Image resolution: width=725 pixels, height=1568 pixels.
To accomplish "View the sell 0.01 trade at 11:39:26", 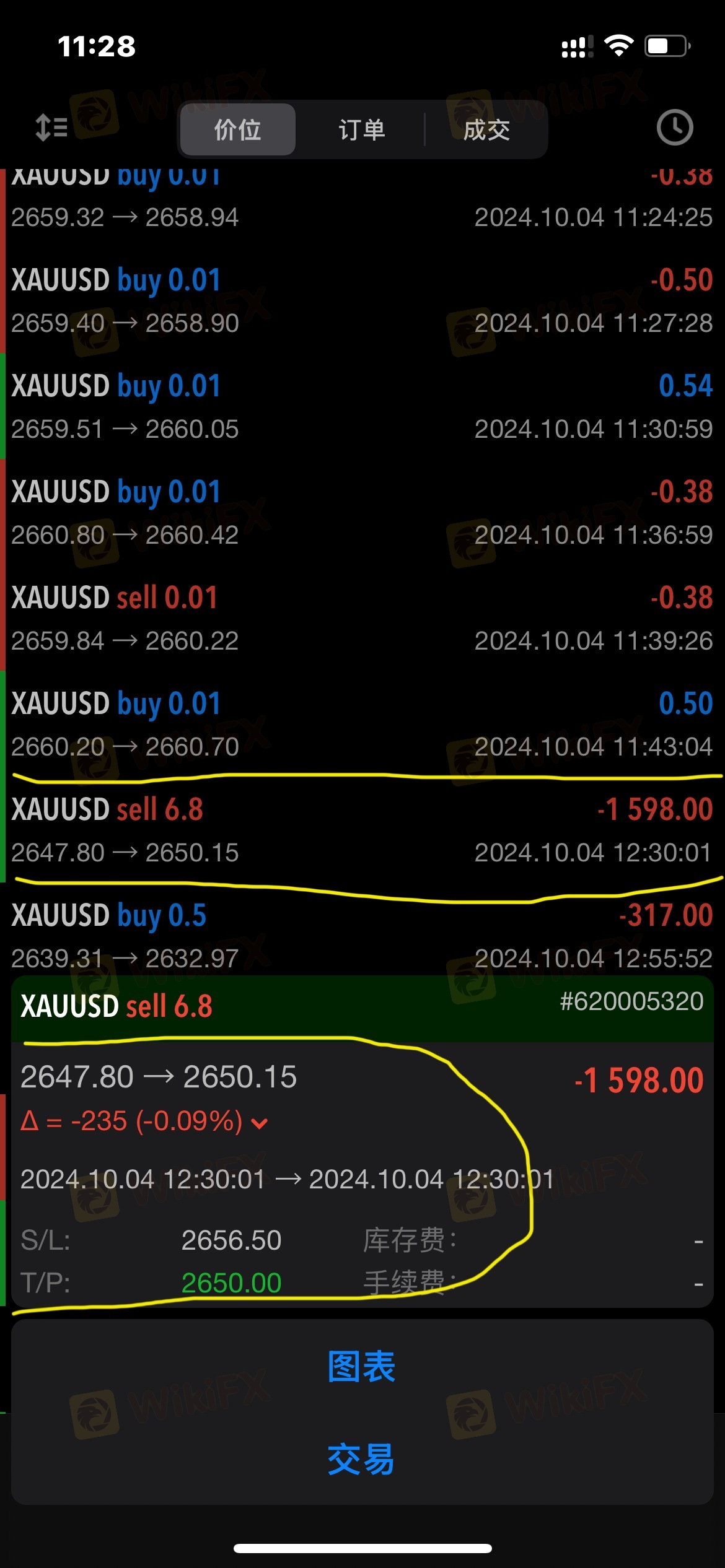I will tap(362, 619).
